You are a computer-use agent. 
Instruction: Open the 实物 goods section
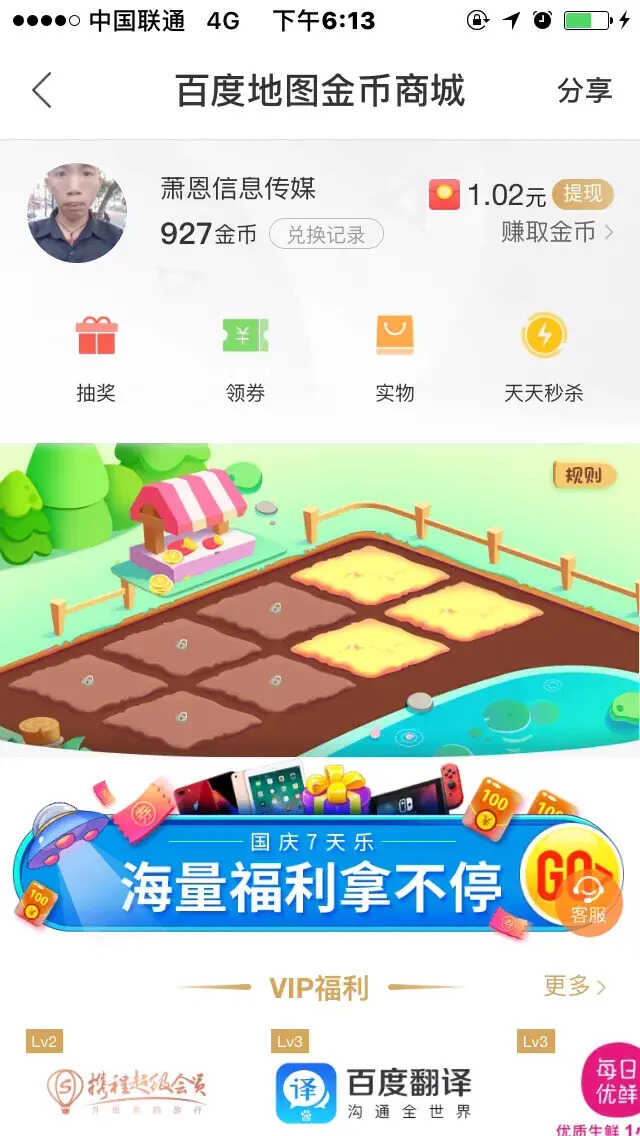394,357
